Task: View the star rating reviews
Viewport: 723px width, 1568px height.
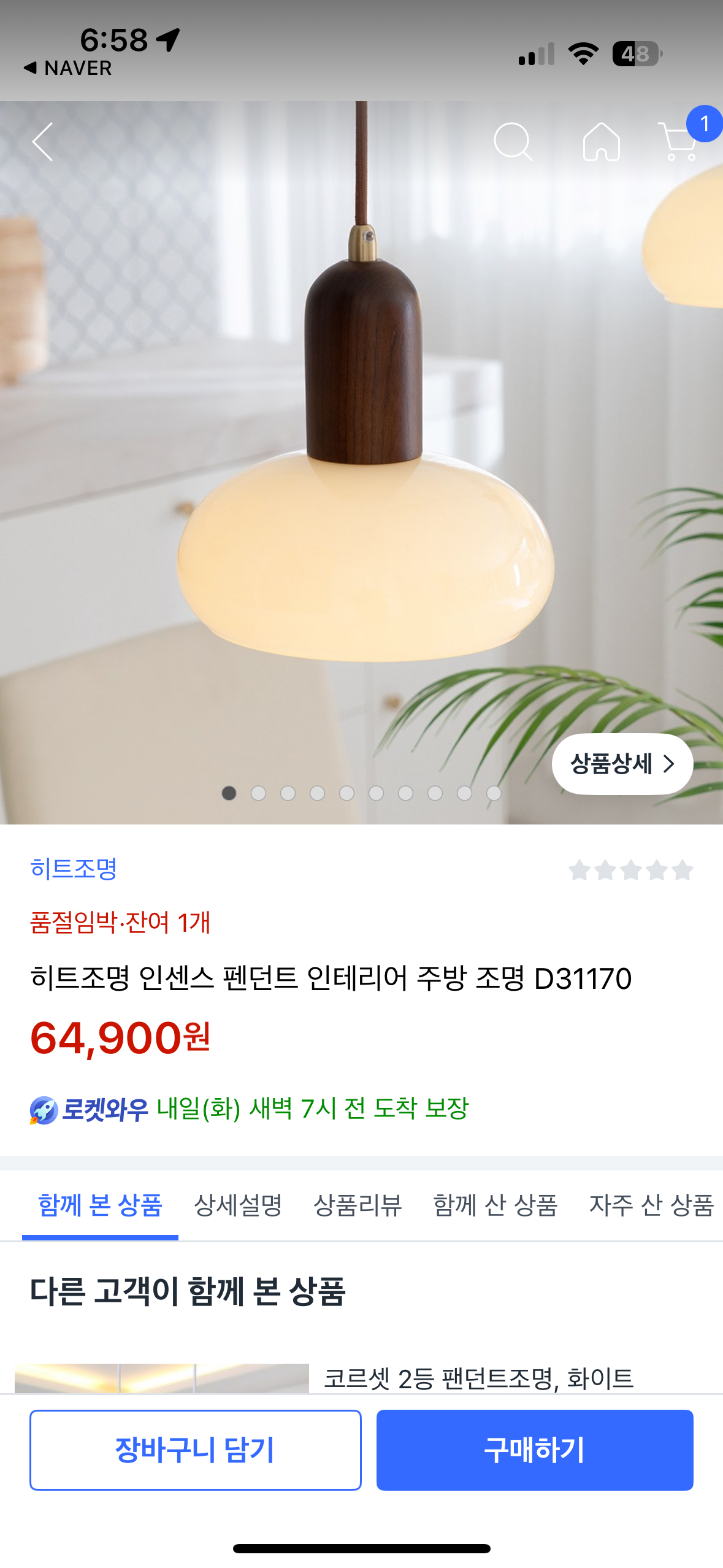Action: [x=630, y=870]
